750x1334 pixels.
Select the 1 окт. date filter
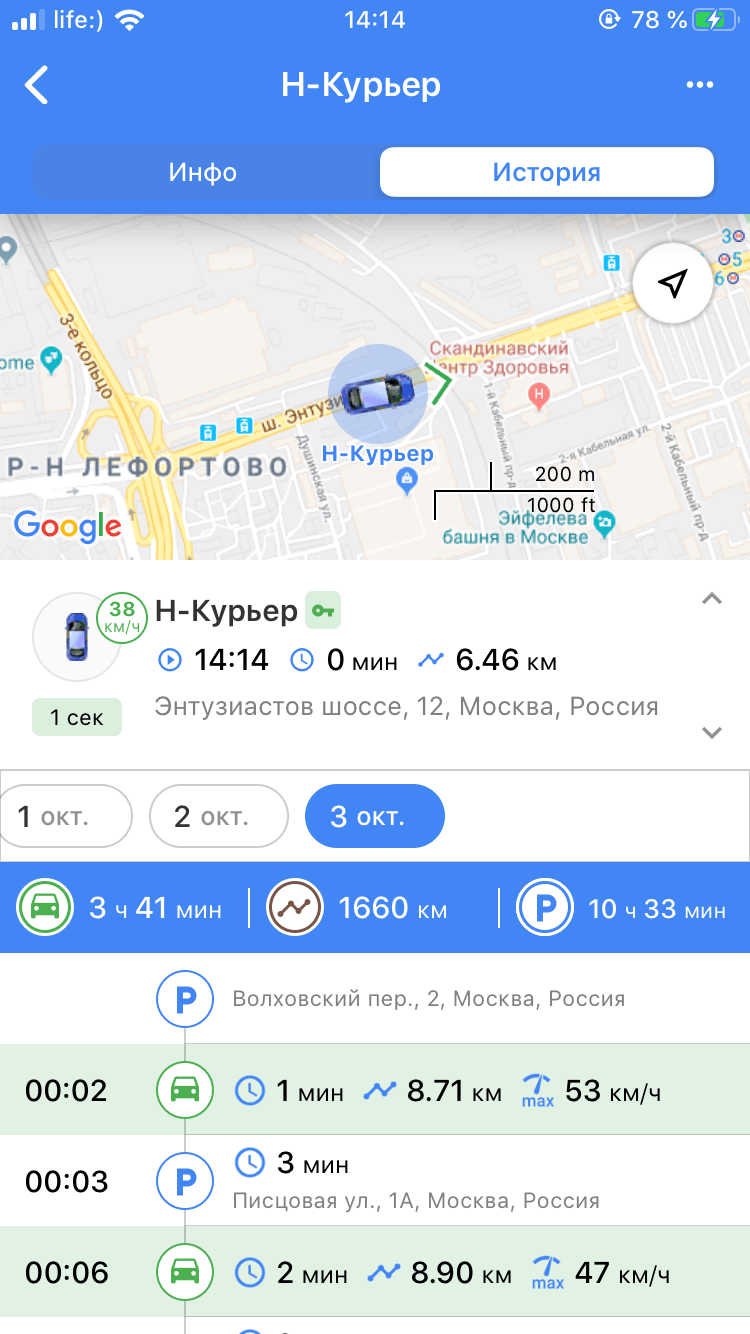pos(66,816)
